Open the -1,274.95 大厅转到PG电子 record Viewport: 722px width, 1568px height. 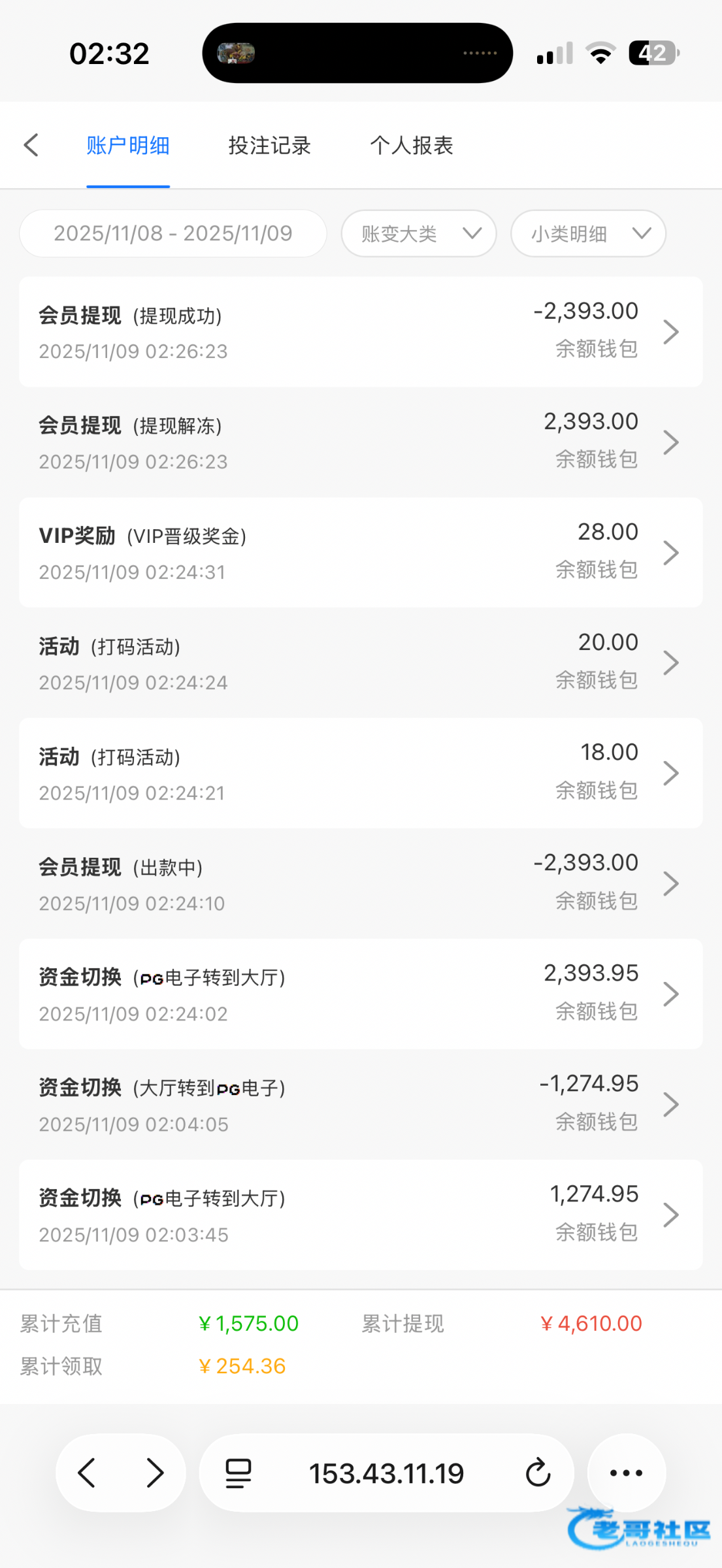click(361, 1105)
